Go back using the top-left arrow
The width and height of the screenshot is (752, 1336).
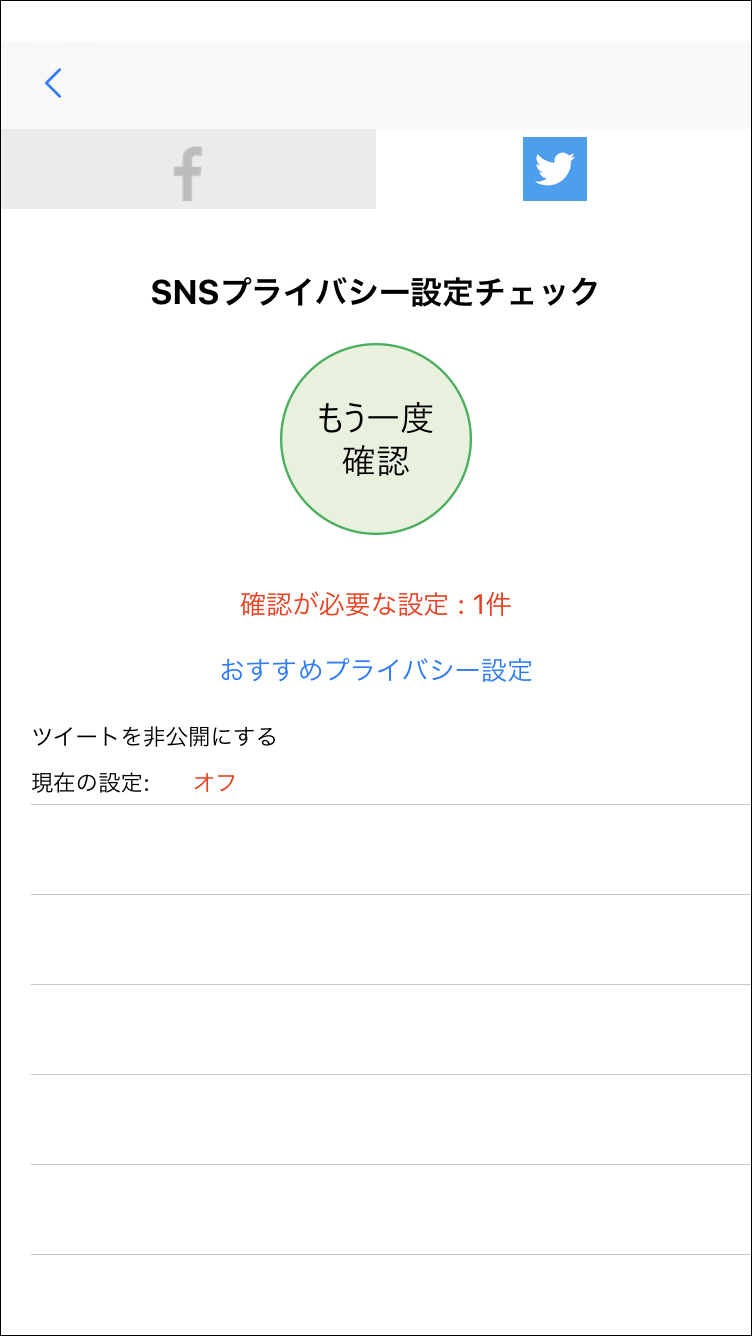(54, 83)
